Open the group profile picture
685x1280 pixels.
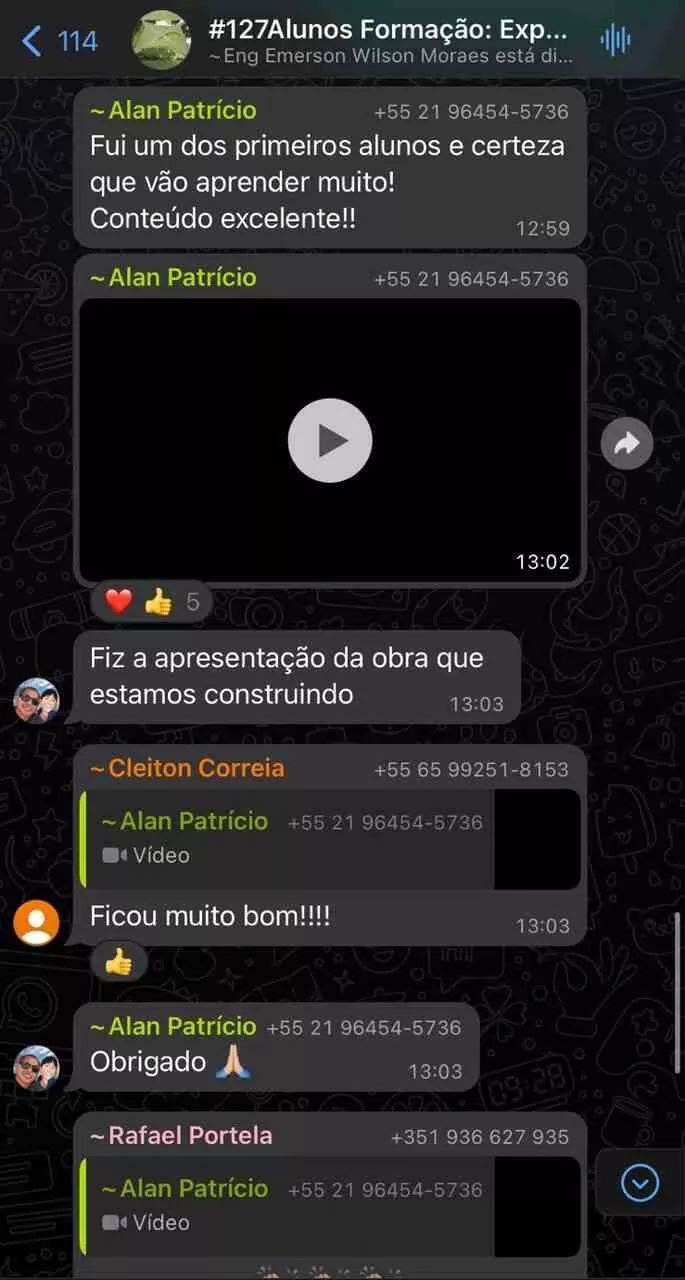pos(162,41)
